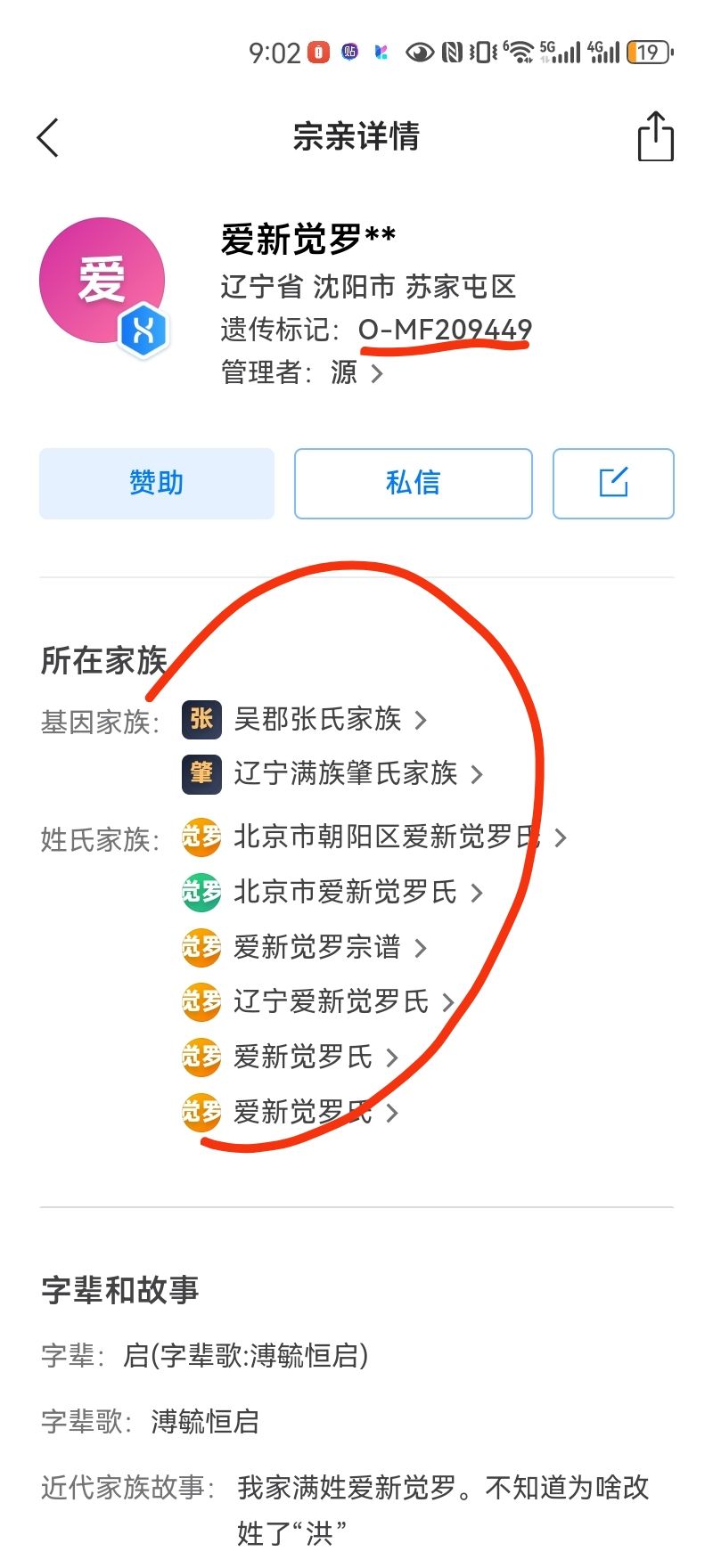The width and height of the screenshot is (713, 1568).
Task: Open the manager 源 profile
Action: 355,372
